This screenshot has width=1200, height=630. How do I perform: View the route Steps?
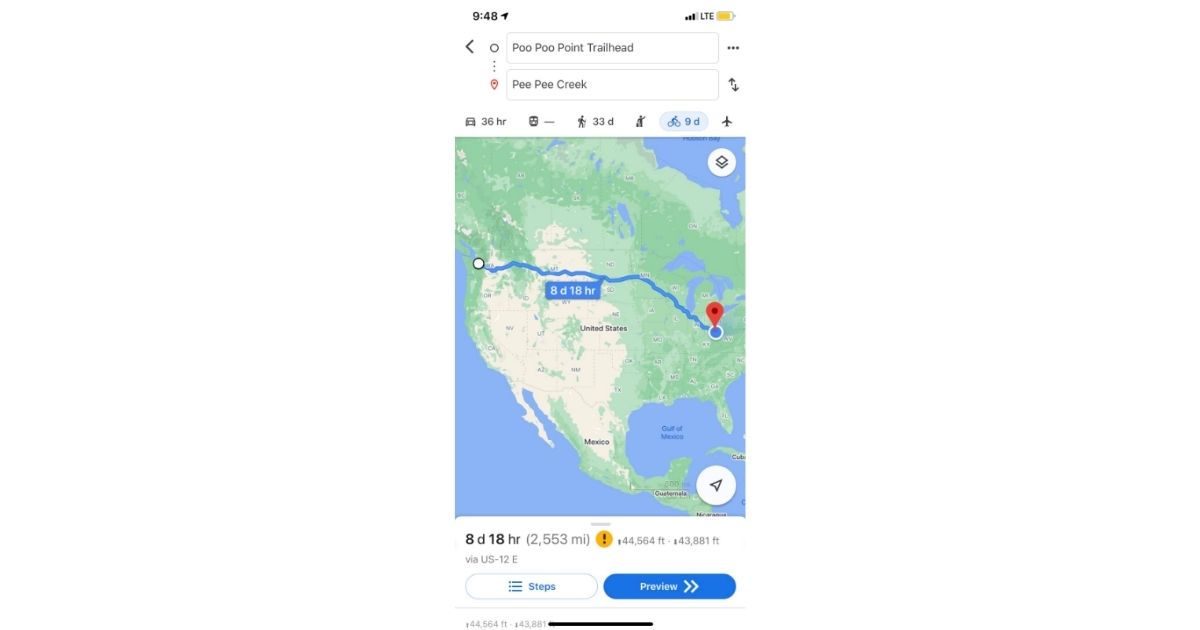pos(531,587)
